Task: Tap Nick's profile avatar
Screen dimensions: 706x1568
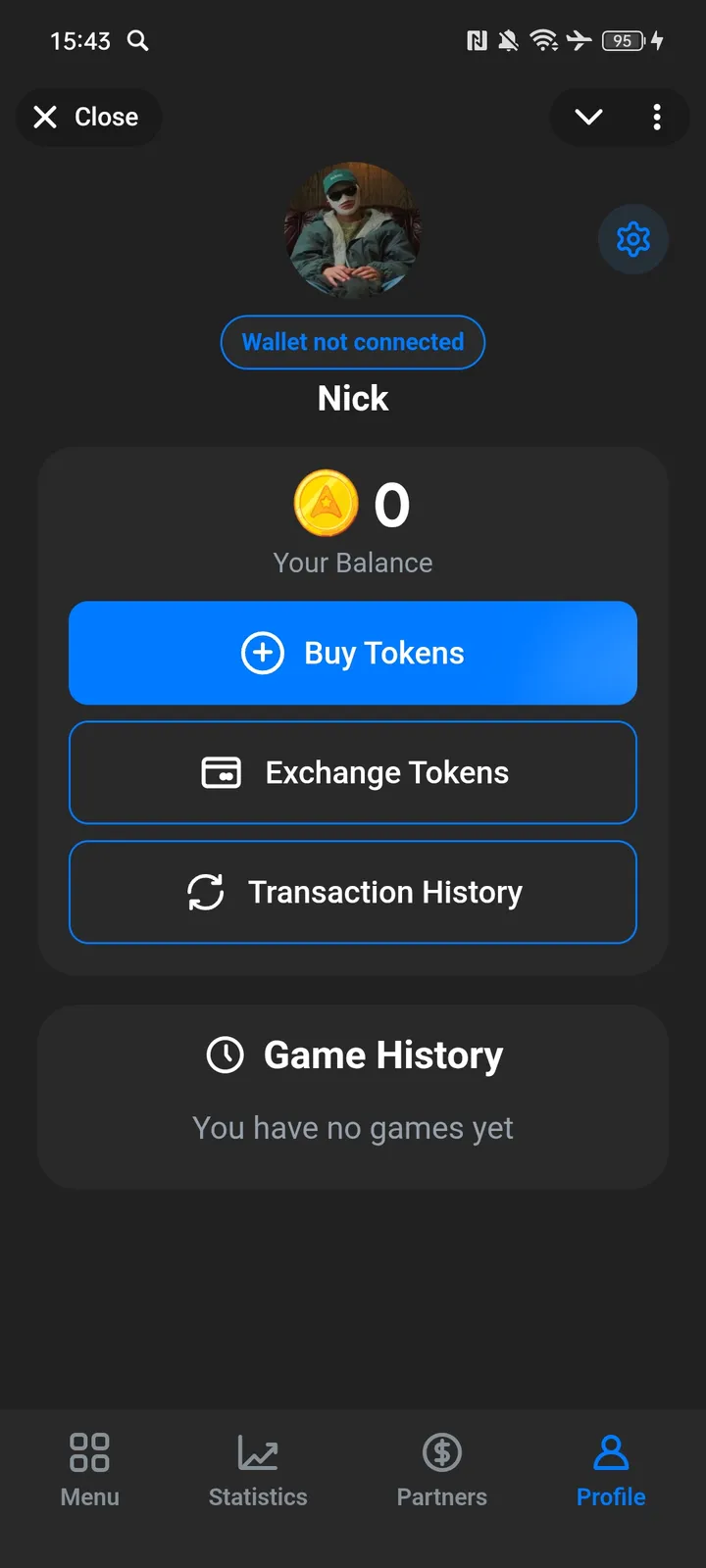Action: 353,230
